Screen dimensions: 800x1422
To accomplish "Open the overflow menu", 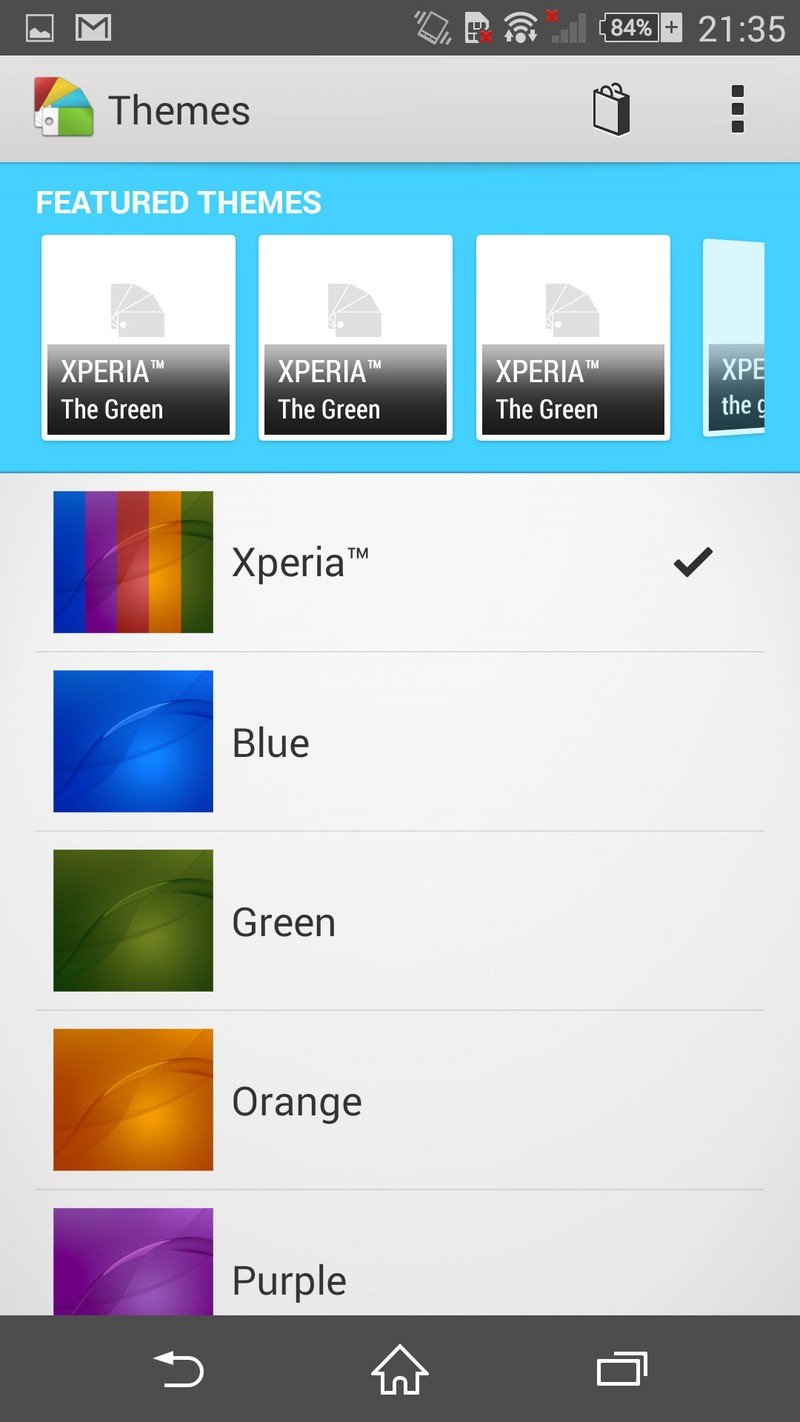I will pos(737,110).
